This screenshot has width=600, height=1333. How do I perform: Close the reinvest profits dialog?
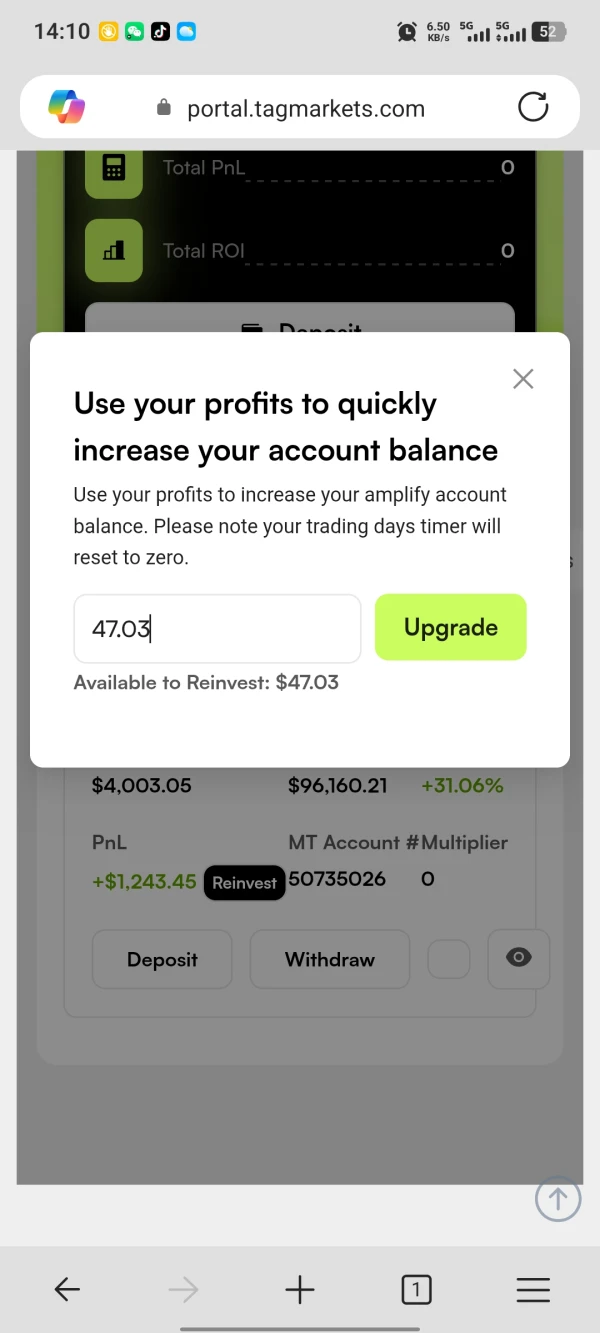(x=523, y=379)
